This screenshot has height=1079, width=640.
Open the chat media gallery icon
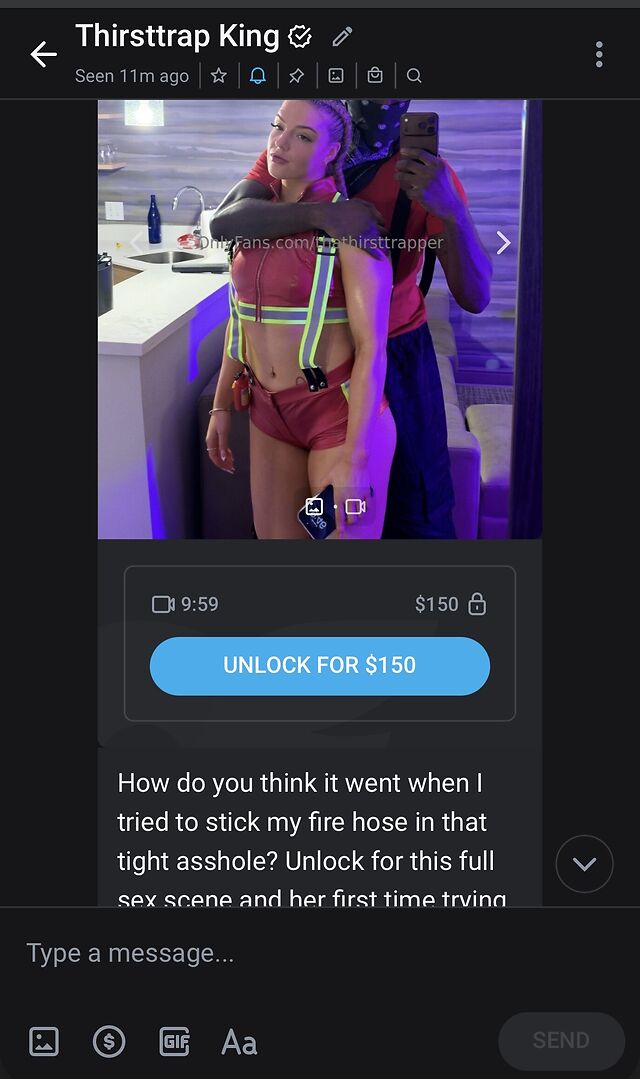[336, 76]
